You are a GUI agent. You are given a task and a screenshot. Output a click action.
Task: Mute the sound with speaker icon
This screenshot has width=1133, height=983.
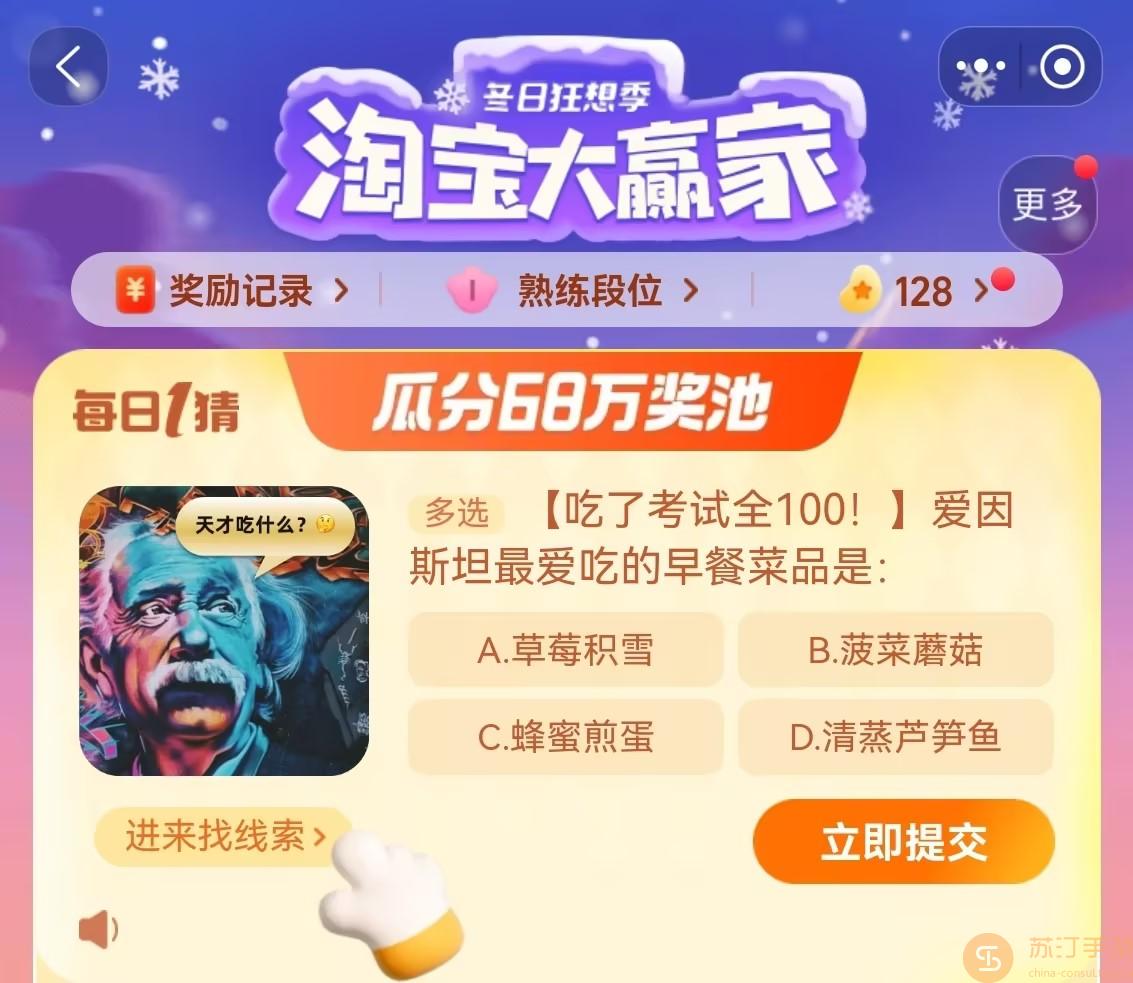point(98,931)
